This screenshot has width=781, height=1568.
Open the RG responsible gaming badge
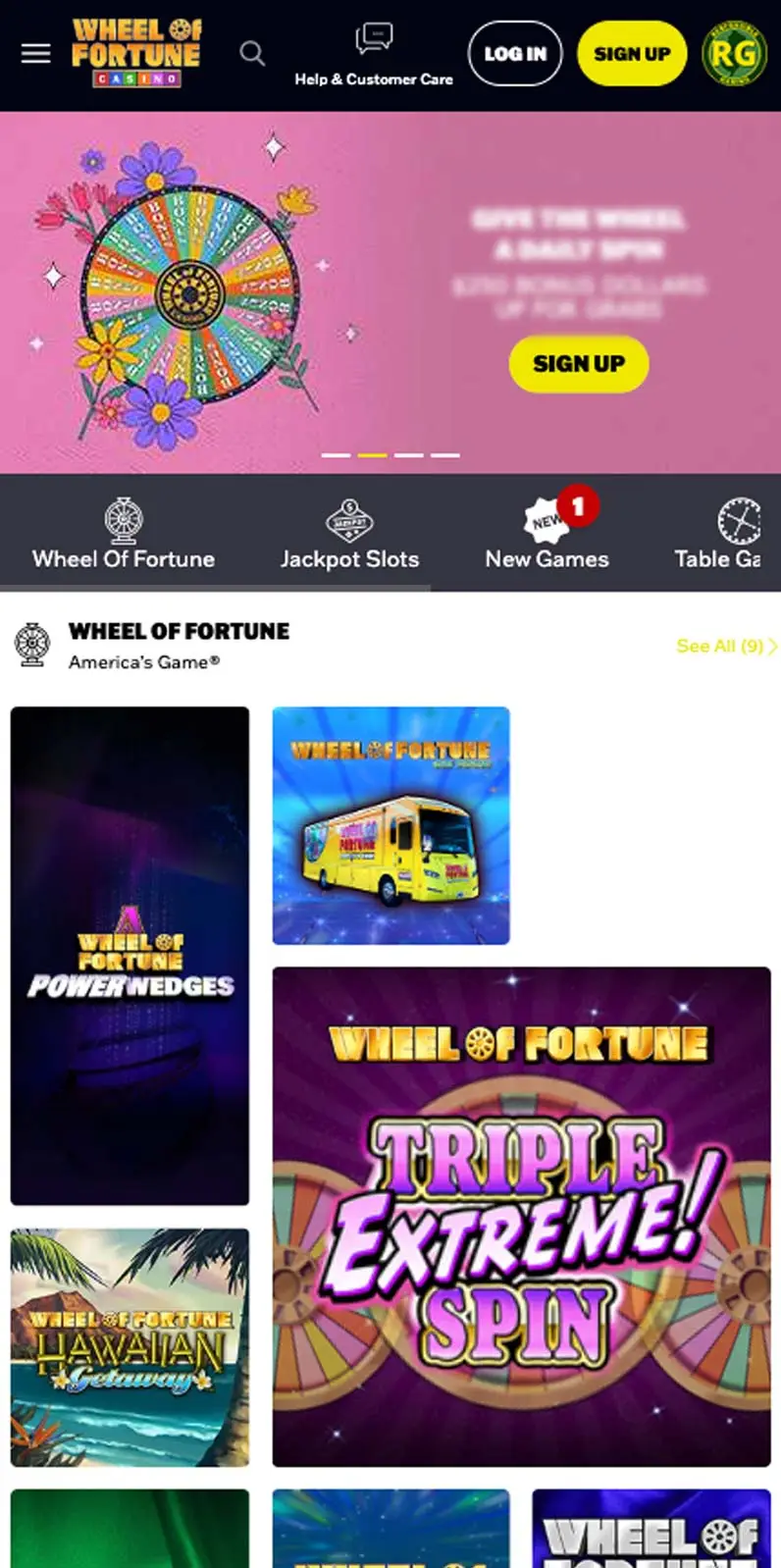734,53
